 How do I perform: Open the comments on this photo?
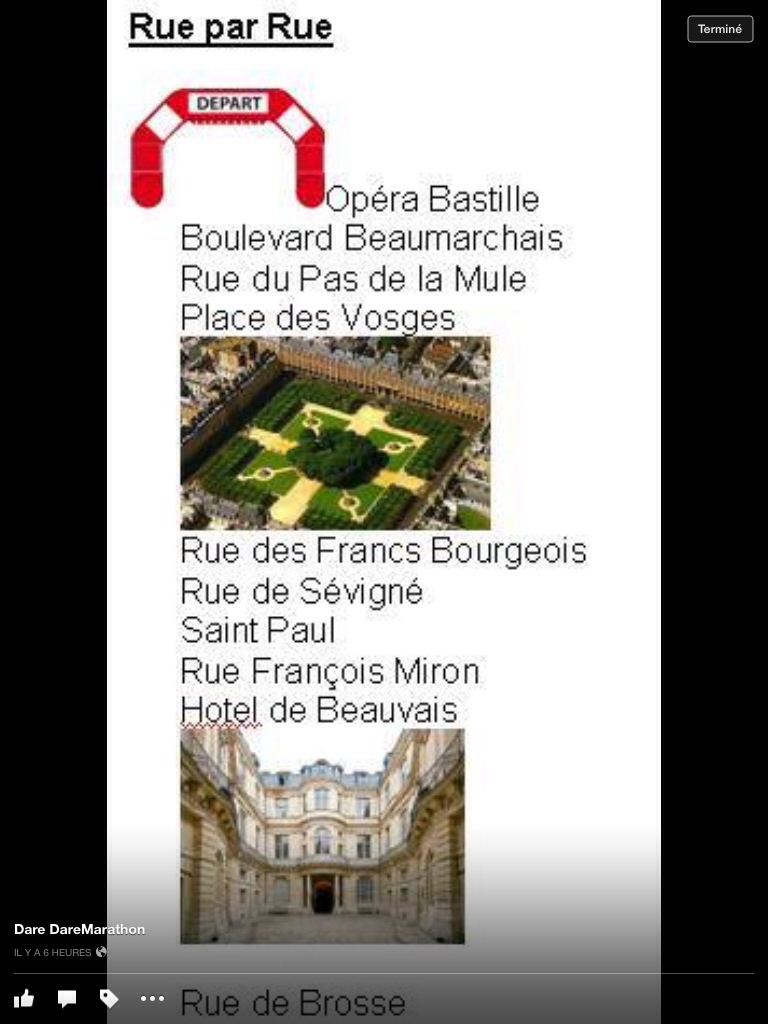coord(67,998)
